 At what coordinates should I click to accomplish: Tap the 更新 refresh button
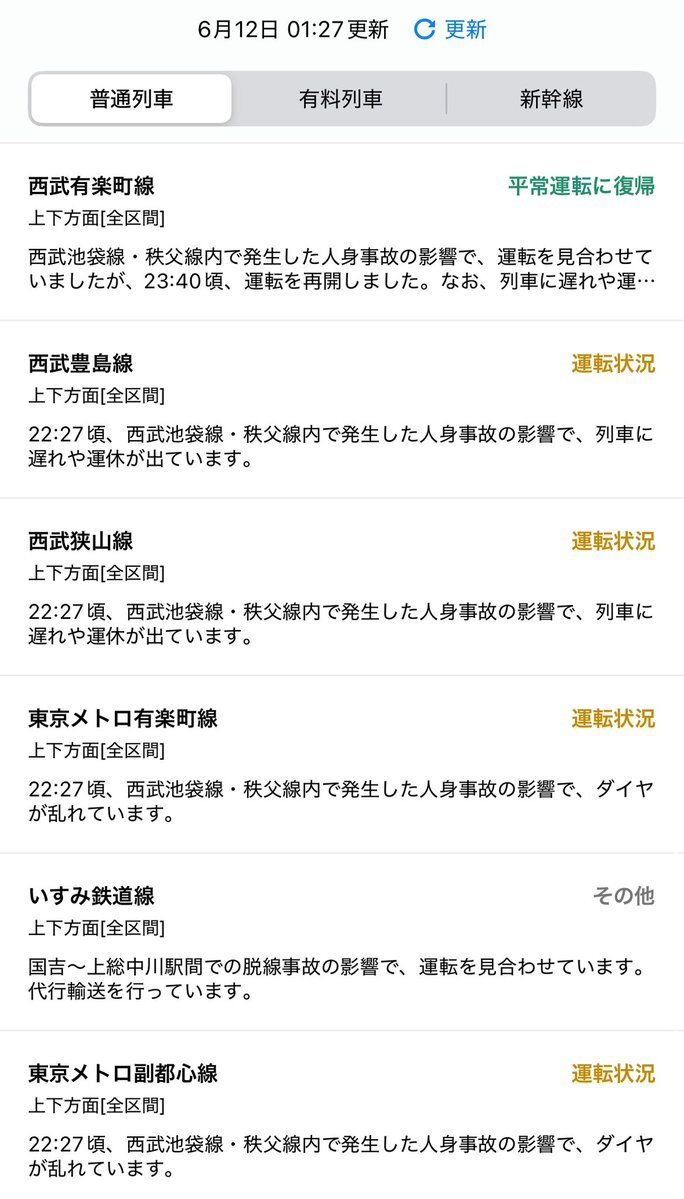[x=450, y=30]
